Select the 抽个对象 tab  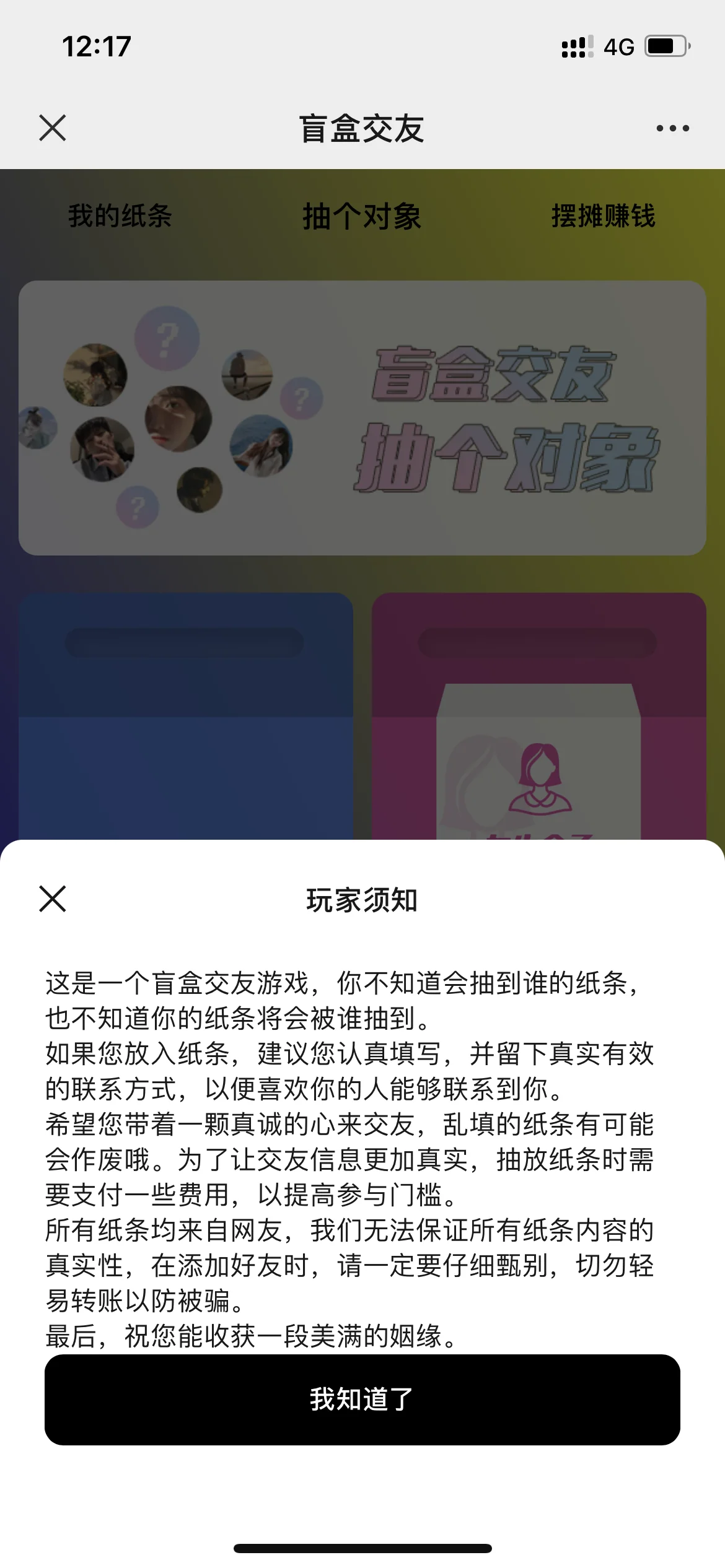362,216
